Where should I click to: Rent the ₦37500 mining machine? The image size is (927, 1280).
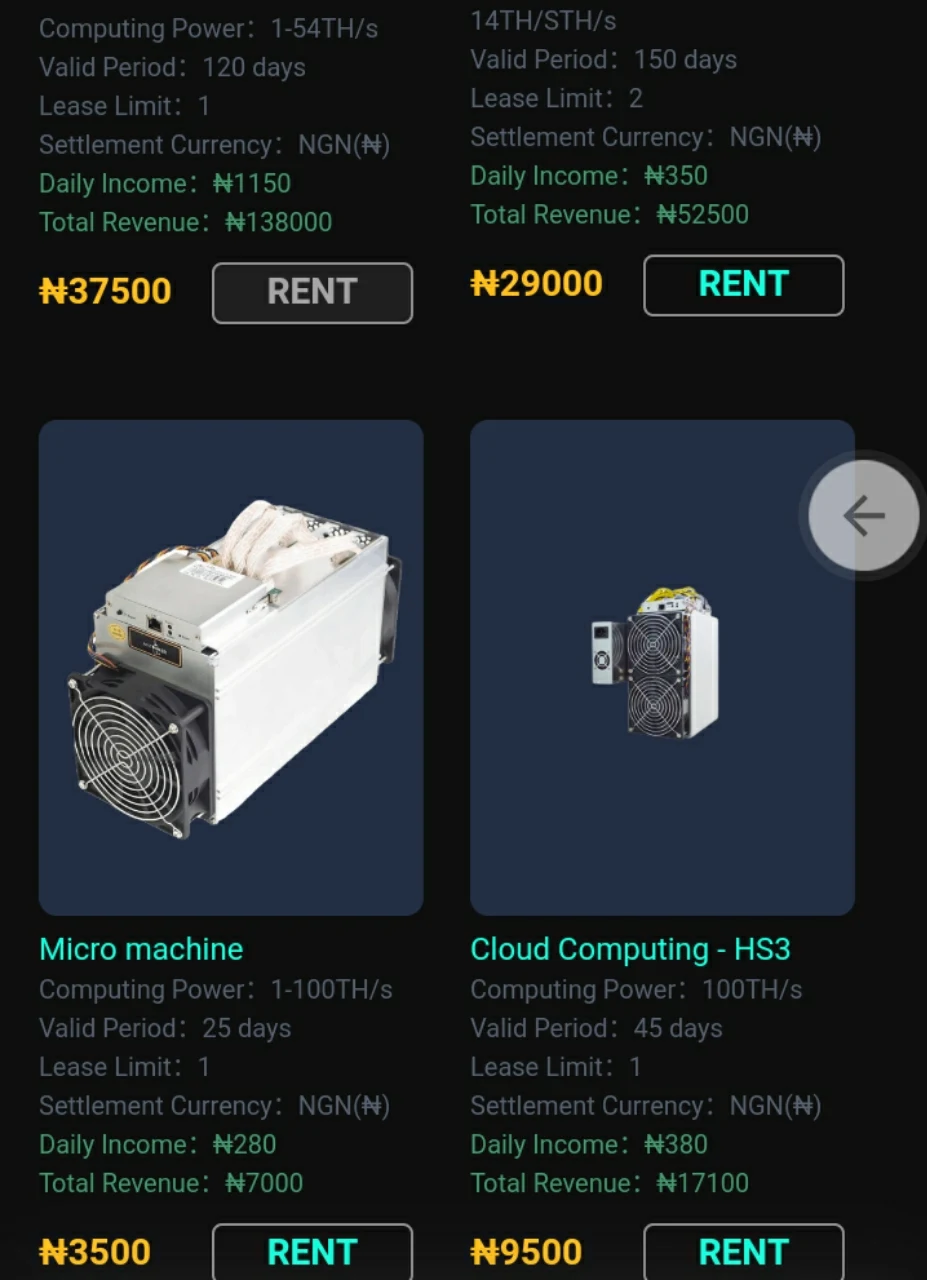click(x=312, y=292)
